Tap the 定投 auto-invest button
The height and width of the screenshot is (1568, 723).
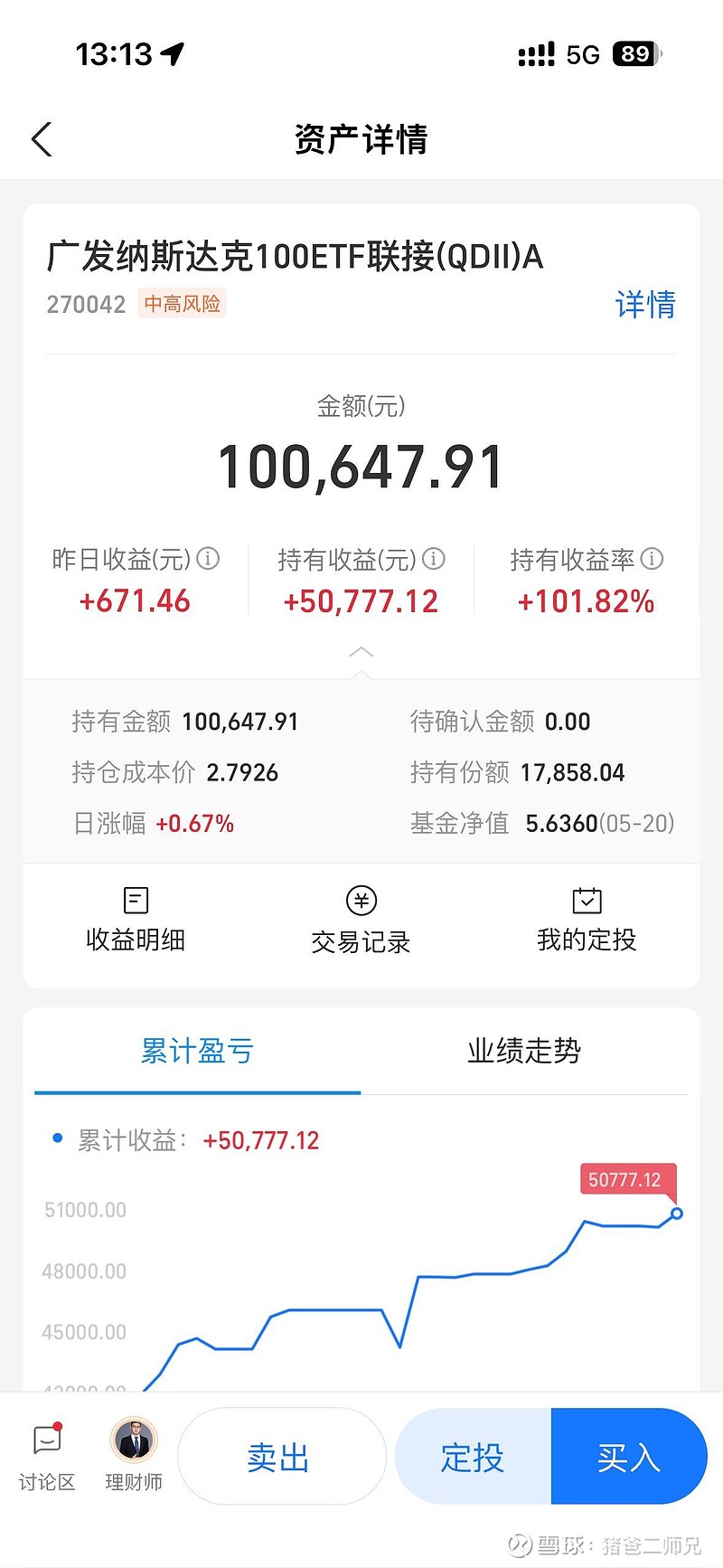click(x=473, y=1456)
